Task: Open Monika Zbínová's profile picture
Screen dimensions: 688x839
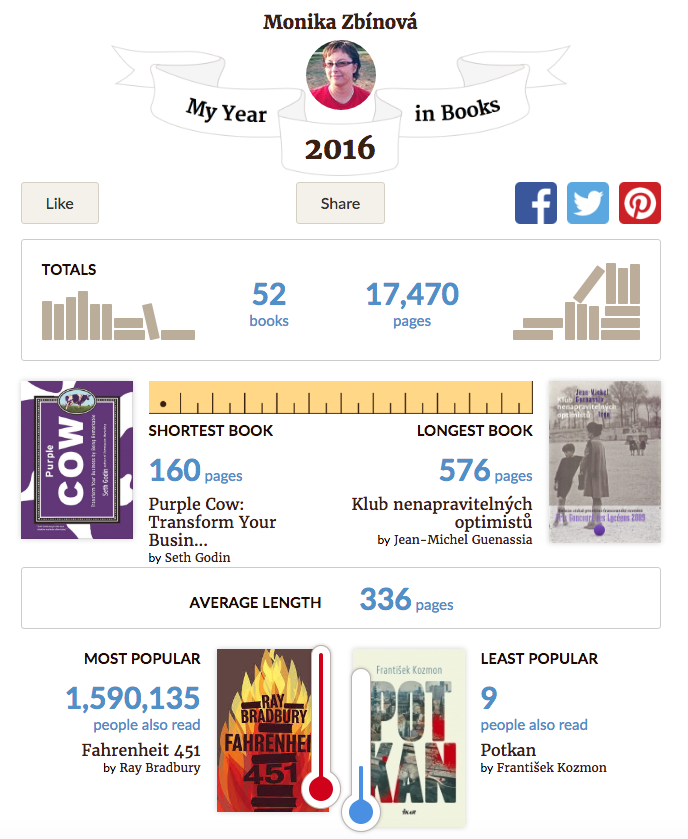Action: (x=340, y=75)
